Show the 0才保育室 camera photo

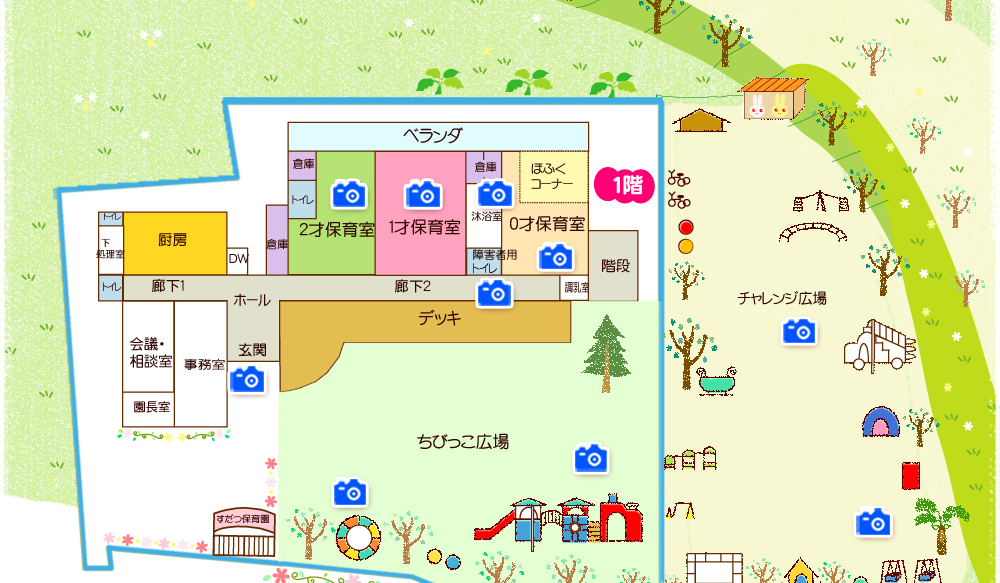click(556, 257)
